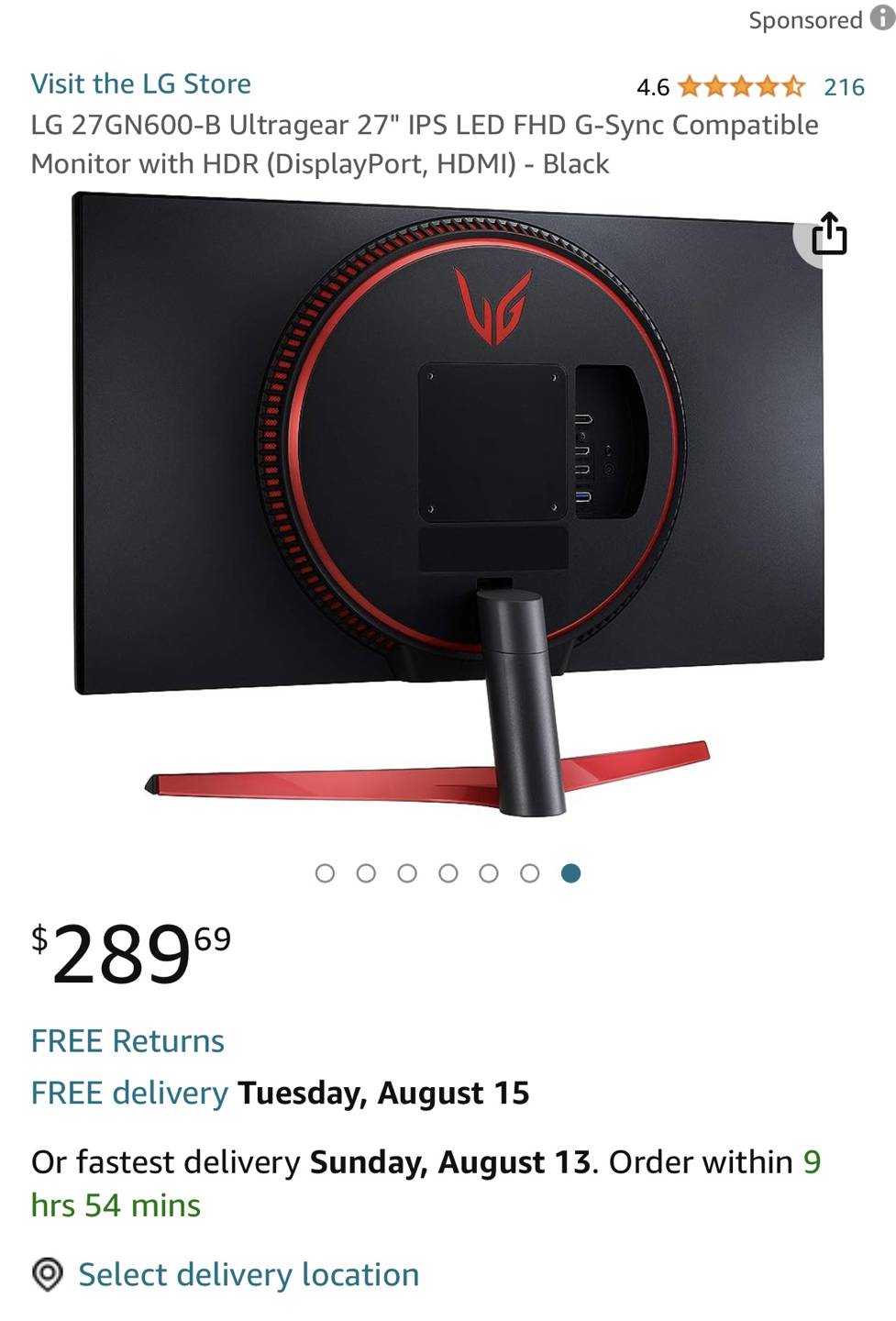Select the second carousel dot

367,872
